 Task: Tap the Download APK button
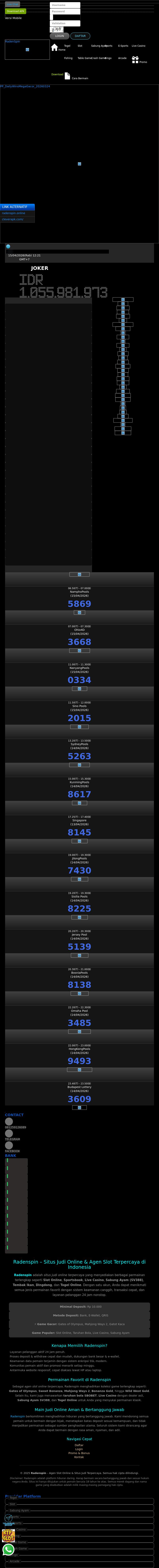(x=15, y=11)
